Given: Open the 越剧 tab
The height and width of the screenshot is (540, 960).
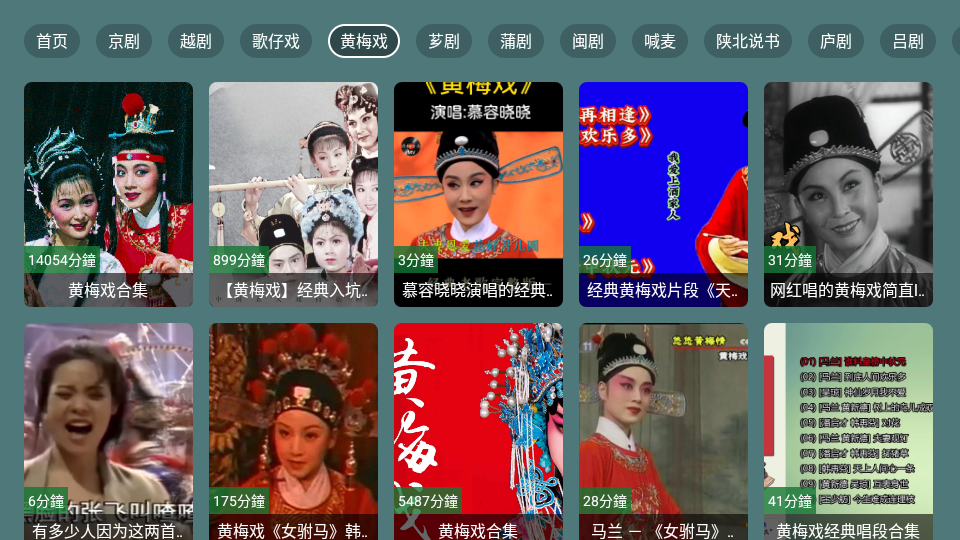Looking at the screenshot, I should click(196, 41).
